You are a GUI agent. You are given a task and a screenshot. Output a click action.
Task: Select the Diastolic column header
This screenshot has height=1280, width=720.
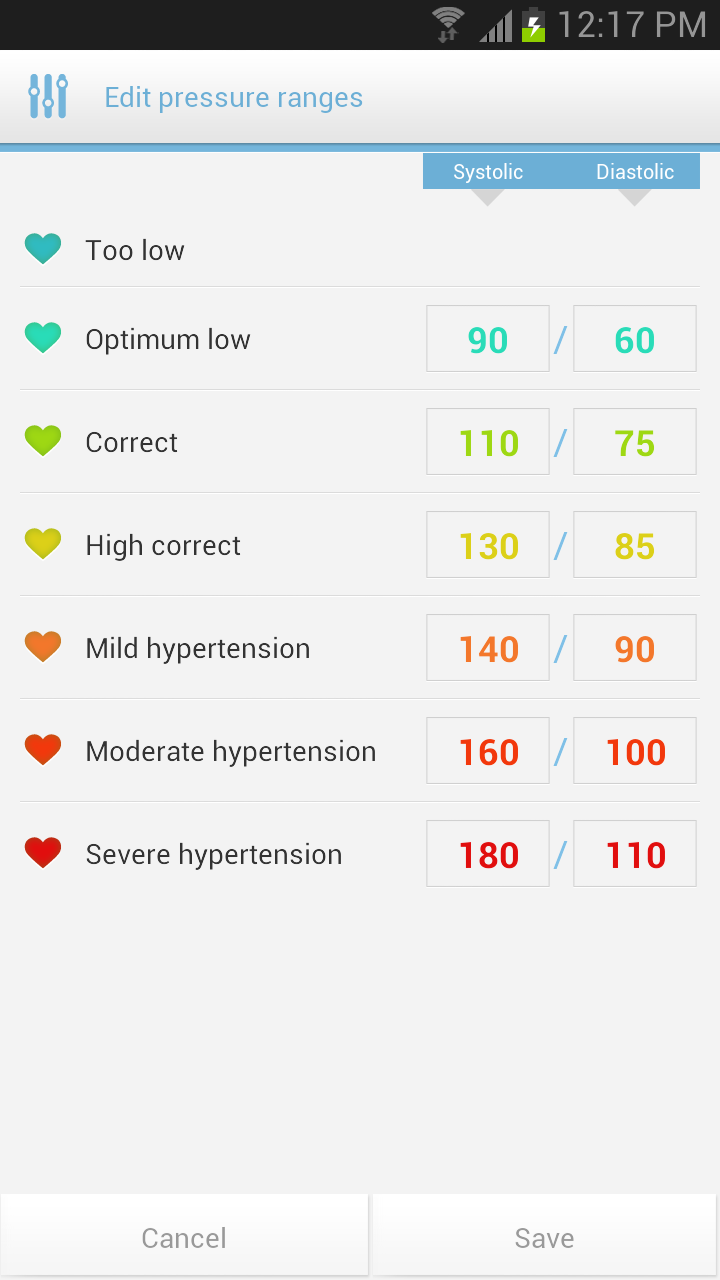point(634,171)
